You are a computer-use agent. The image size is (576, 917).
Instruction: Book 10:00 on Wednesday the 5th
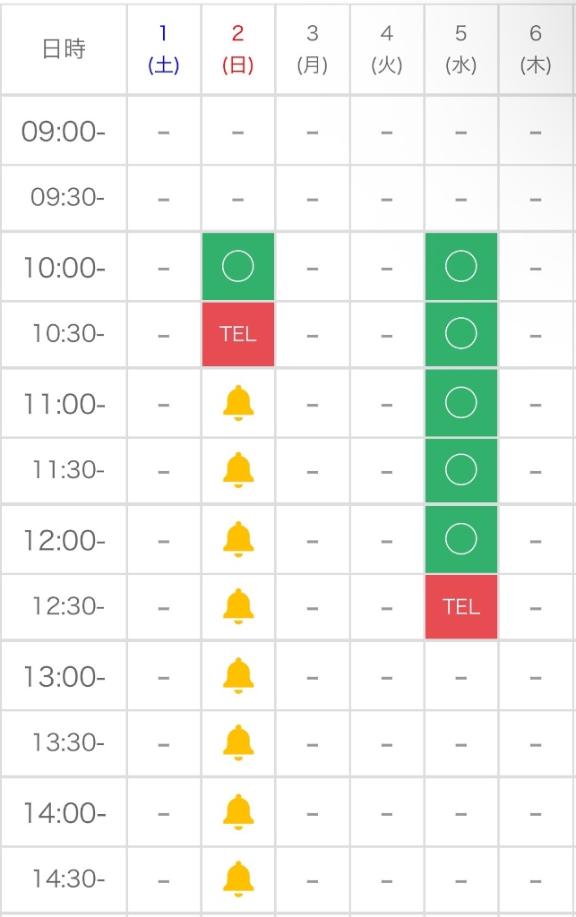(x=461, y=267)
